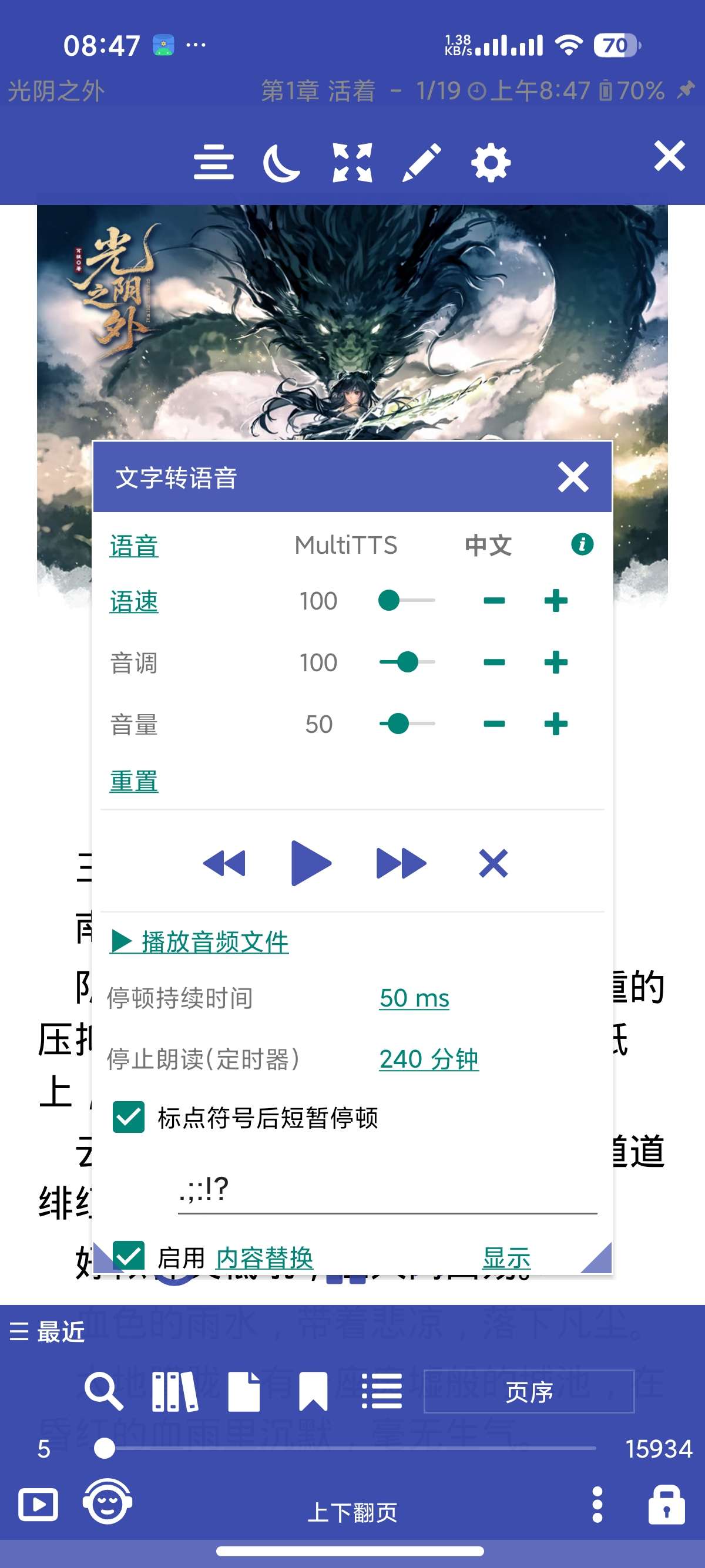Image resolution: width=705 pixels, height=1568 pixels.
Task: Open the 240 分钟 timer selector
Action: pyautogui.click(x=428, y=1059)
